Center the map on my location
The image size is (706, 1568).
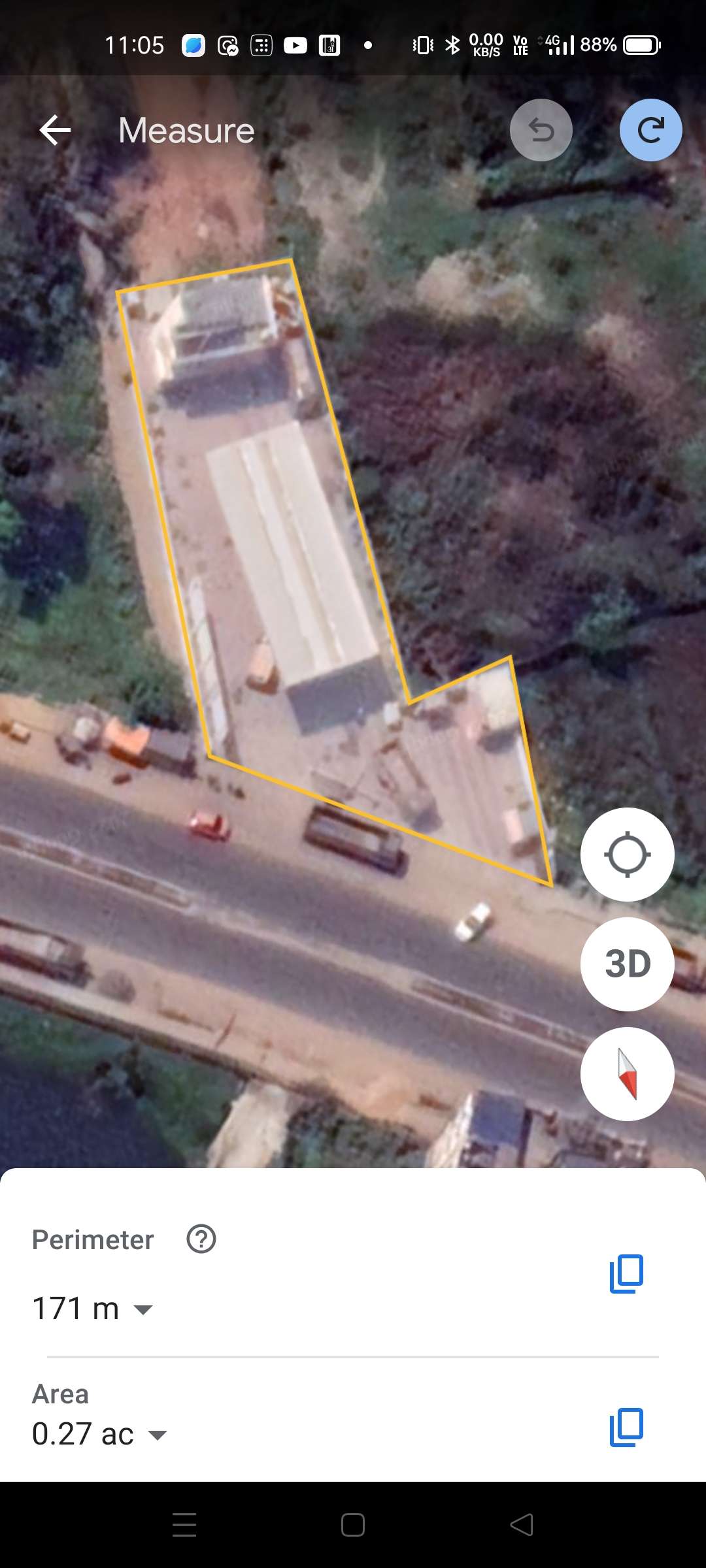point(627,855)
